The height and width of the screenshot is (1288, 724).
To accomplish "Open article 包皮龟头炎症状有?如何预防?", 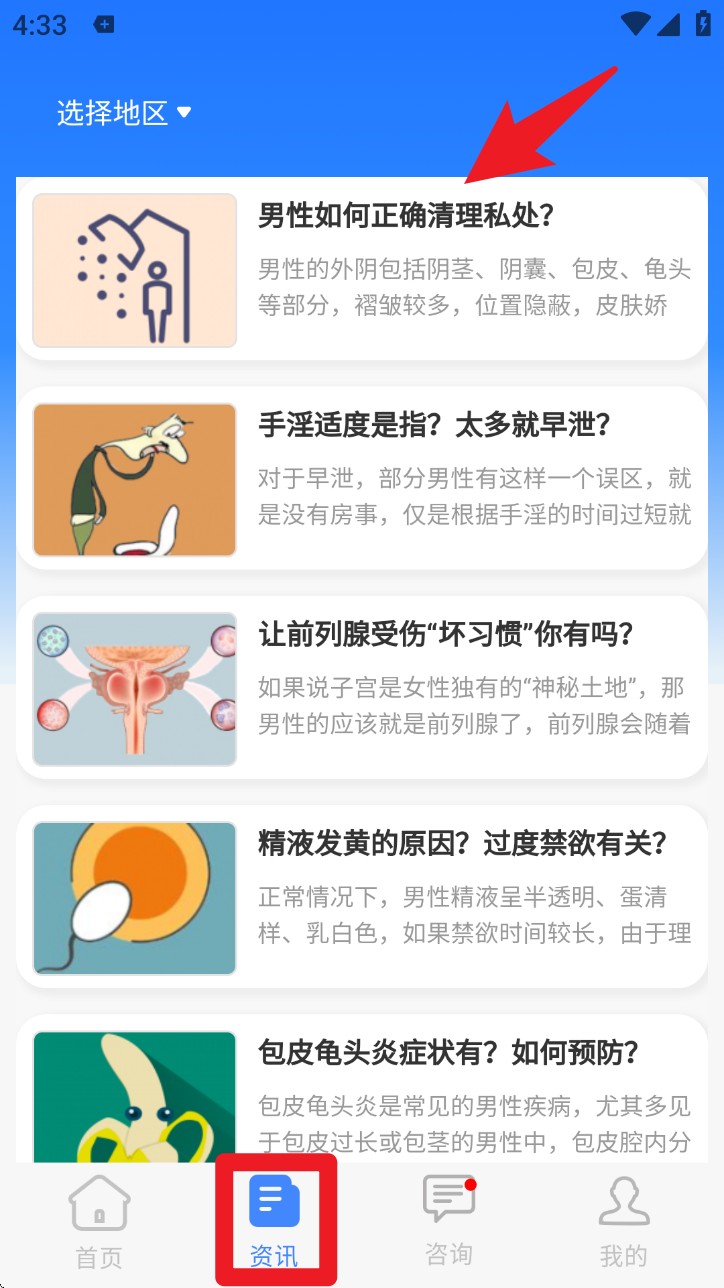I will [x=448, y=1053].
